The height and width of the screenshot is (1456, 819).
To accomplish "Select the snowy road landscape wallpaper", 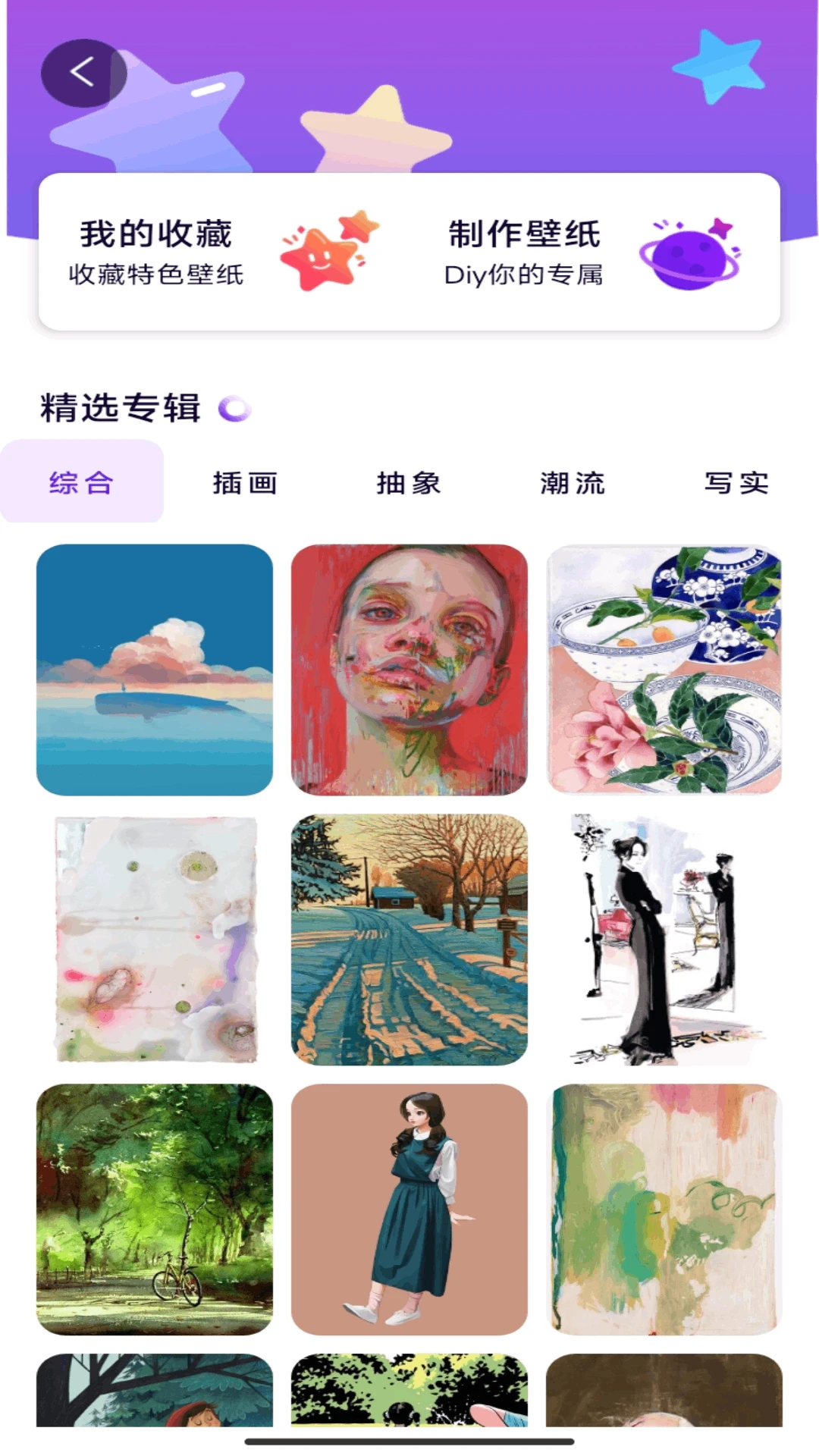I will (x=409, y=940).
